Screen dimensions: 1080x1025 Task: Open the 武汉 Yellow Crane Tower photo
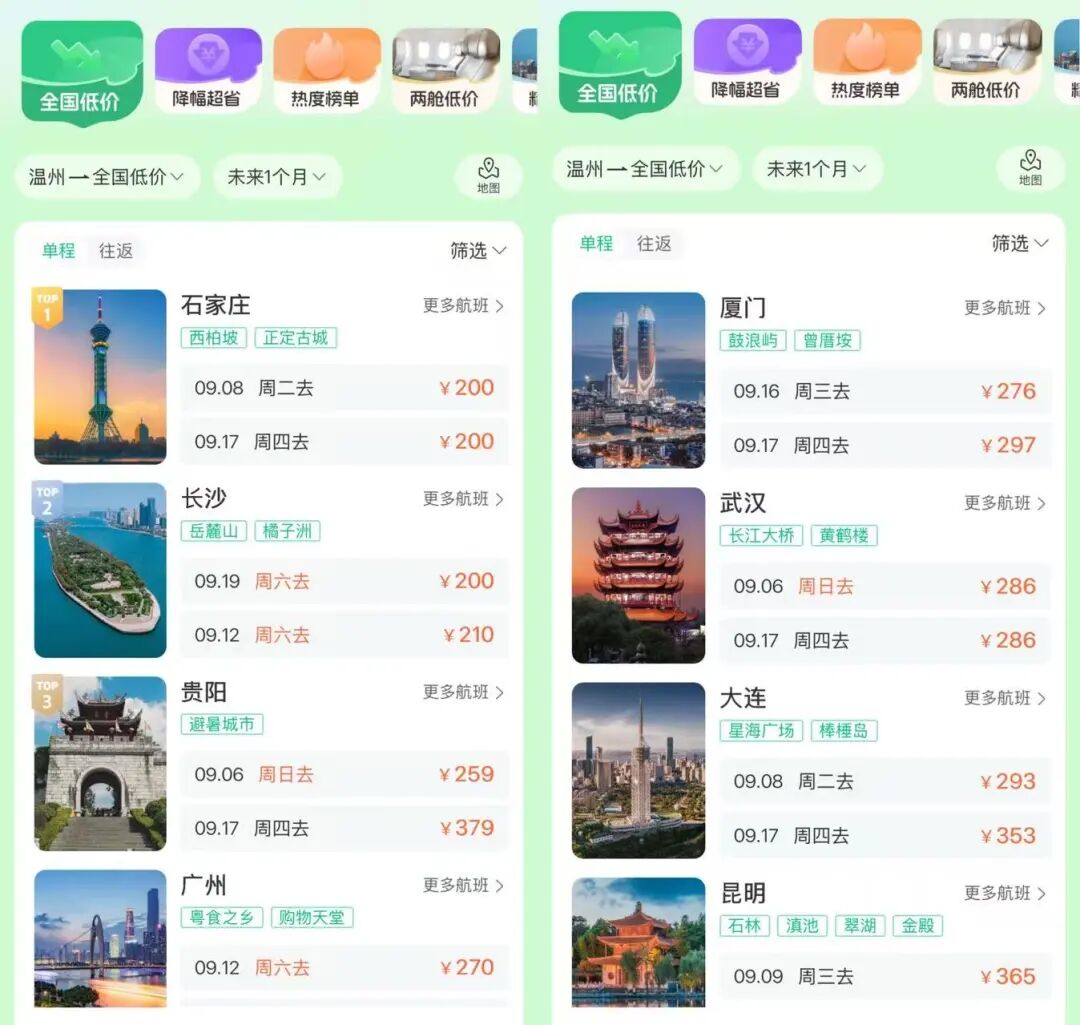point(638,575)
